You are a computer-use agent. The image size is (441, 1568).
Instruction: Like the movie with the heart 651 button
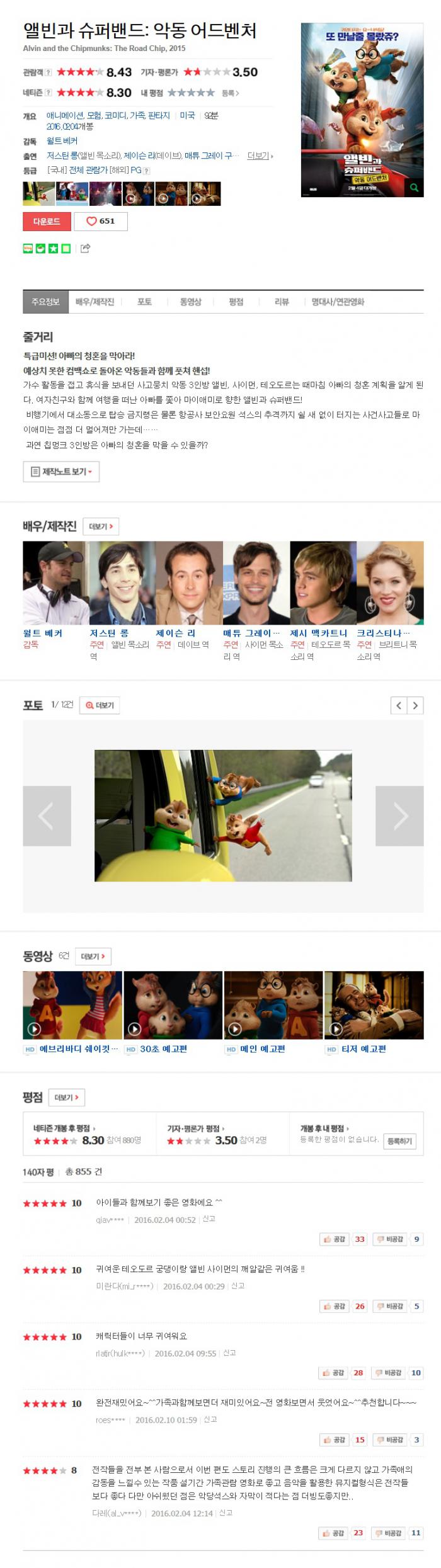pos(101,221)
